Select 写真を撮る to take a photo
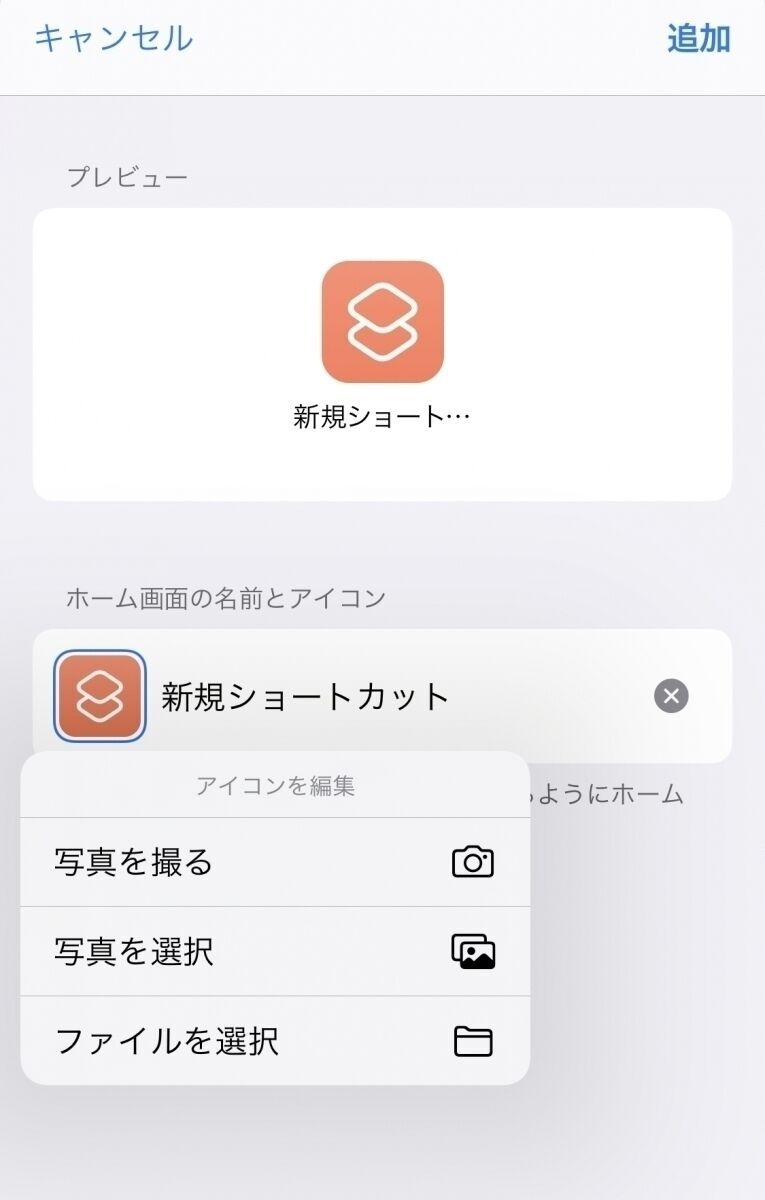 tap(275, 862)
